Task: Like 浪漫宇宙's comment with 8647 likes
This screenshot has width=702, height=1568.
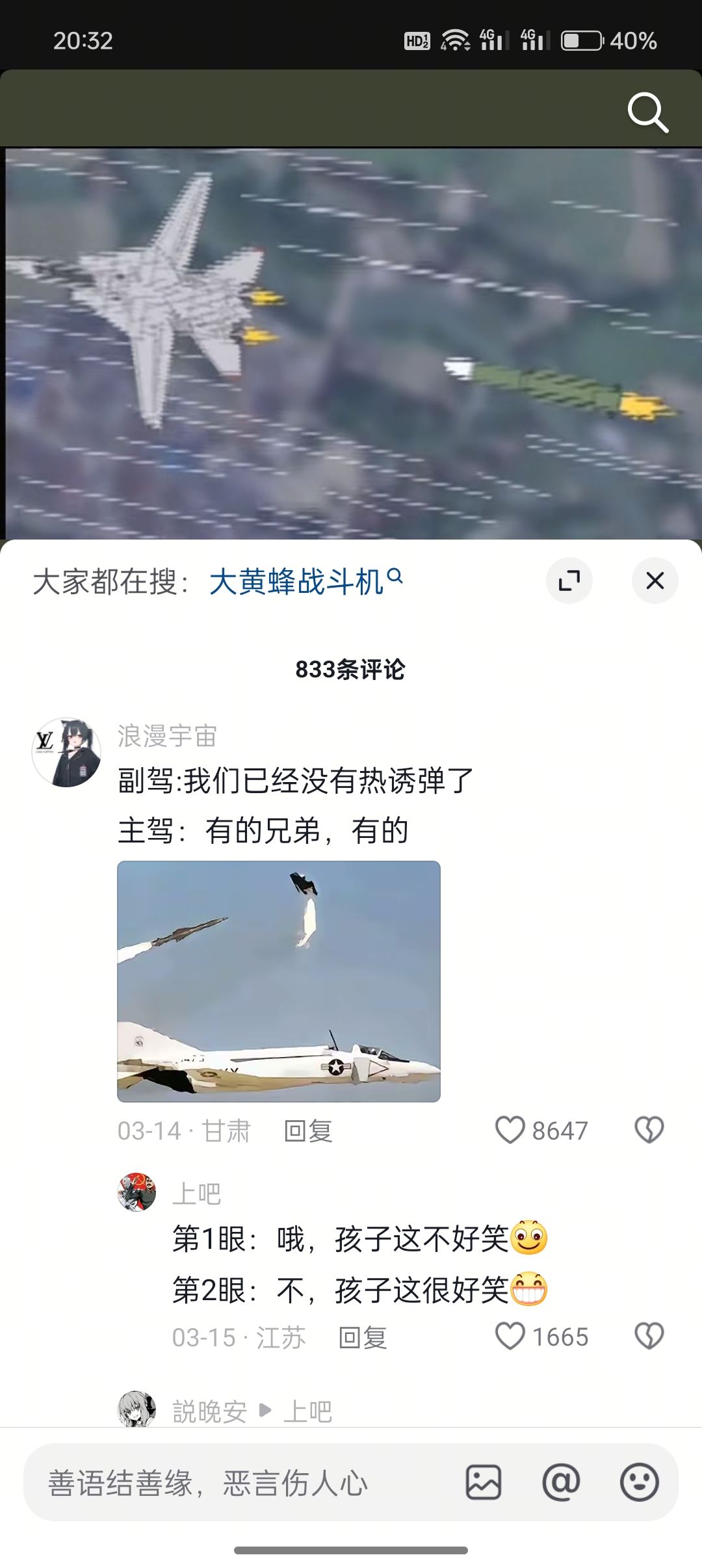Action: click(510, 1130)
